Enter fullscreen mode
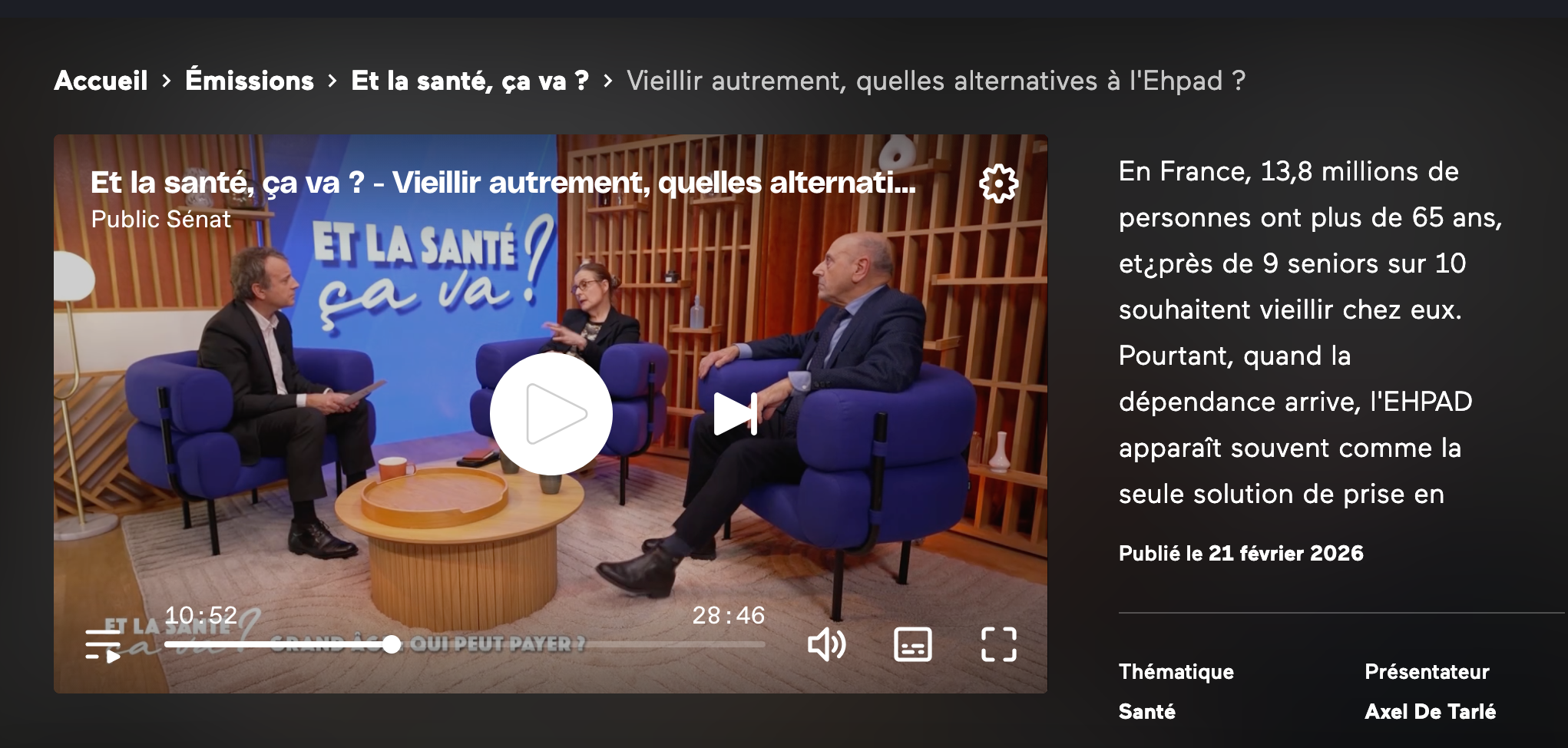The width and height of the screenshot is (1568, 748). [998, 644]
